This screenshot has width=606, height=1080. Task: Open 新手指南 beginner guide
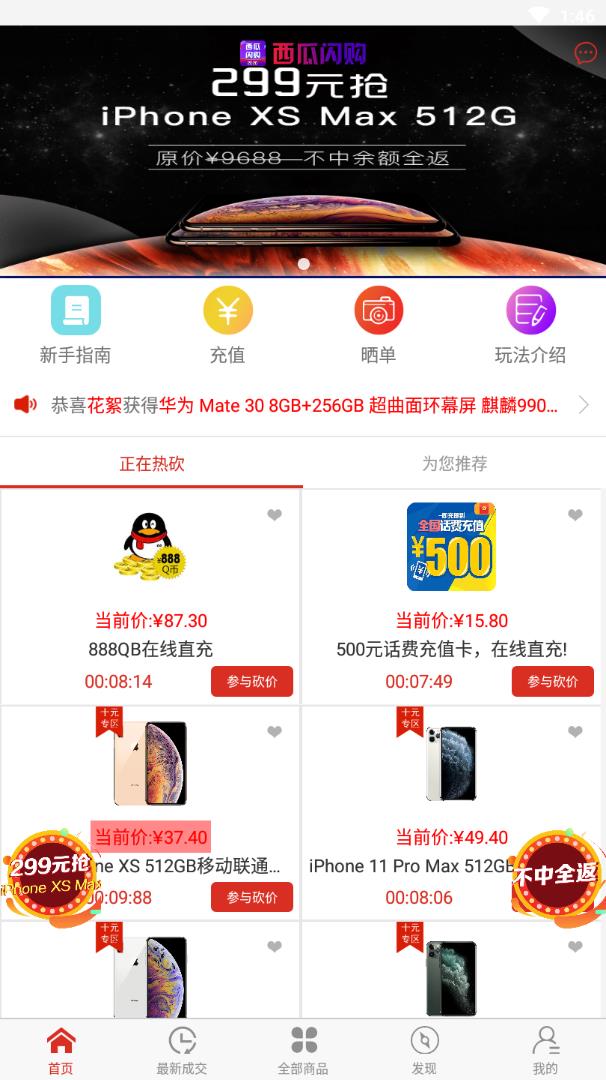point(75,325)
